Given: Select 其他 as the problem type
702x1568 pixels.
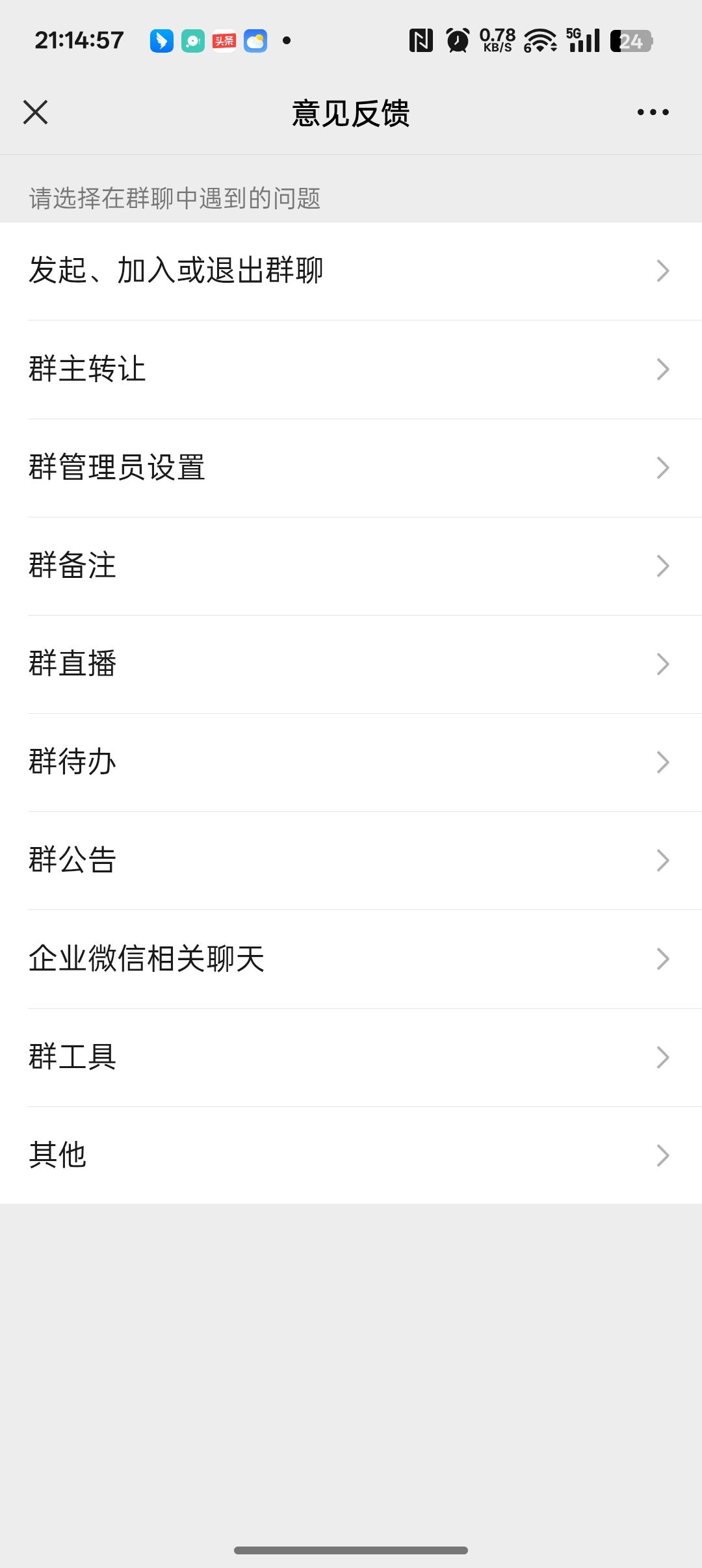Looking at the screenshot, I should (351, 1155).
